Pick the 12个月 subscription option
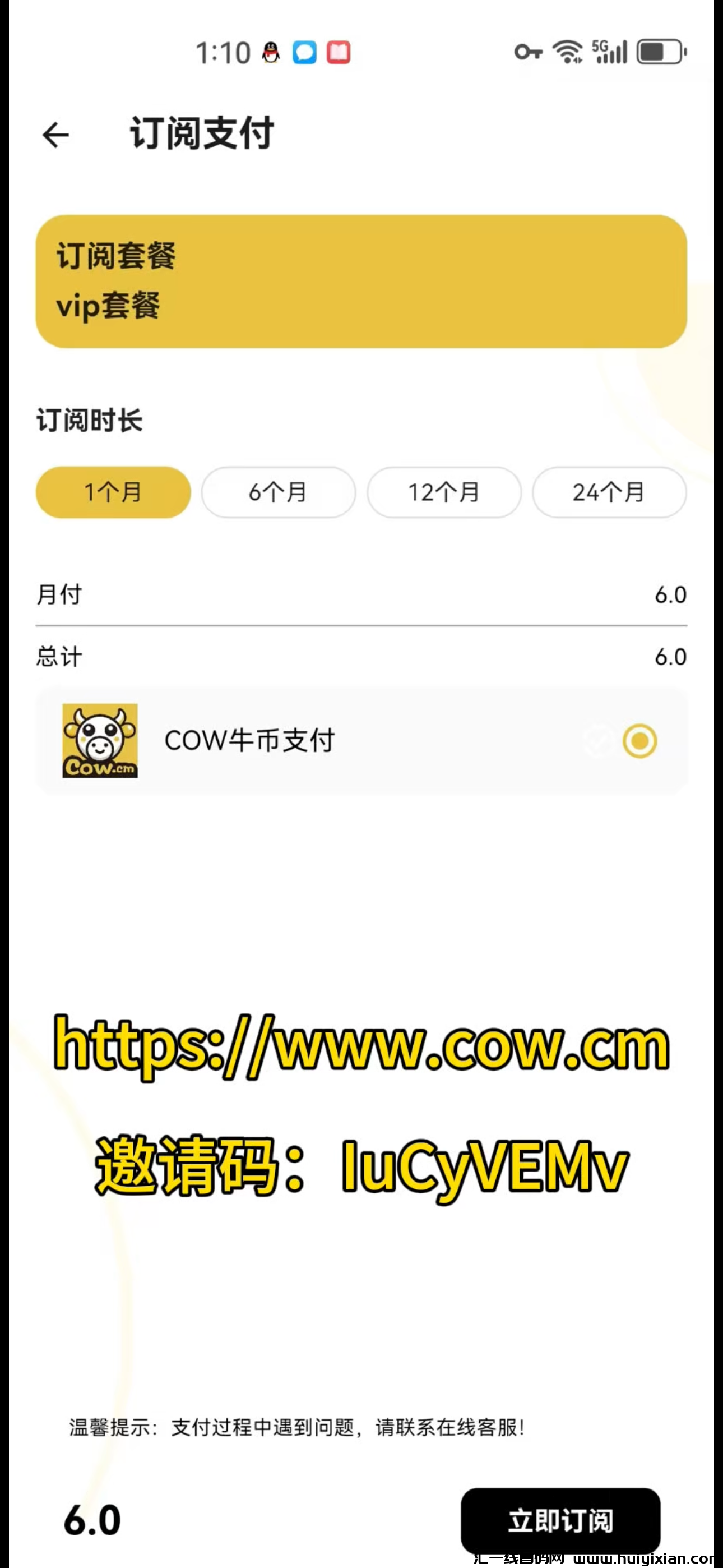 point(444,492)
